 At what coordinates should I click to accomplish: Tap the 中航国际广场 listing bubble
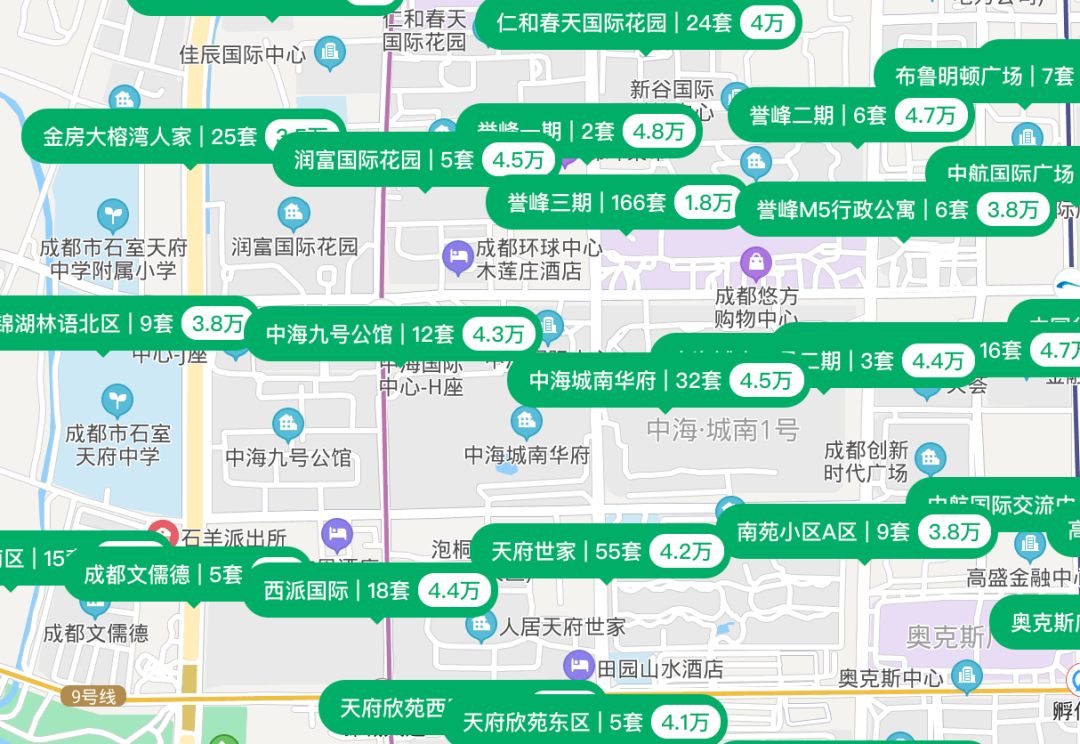click(x=1004, y=172)
